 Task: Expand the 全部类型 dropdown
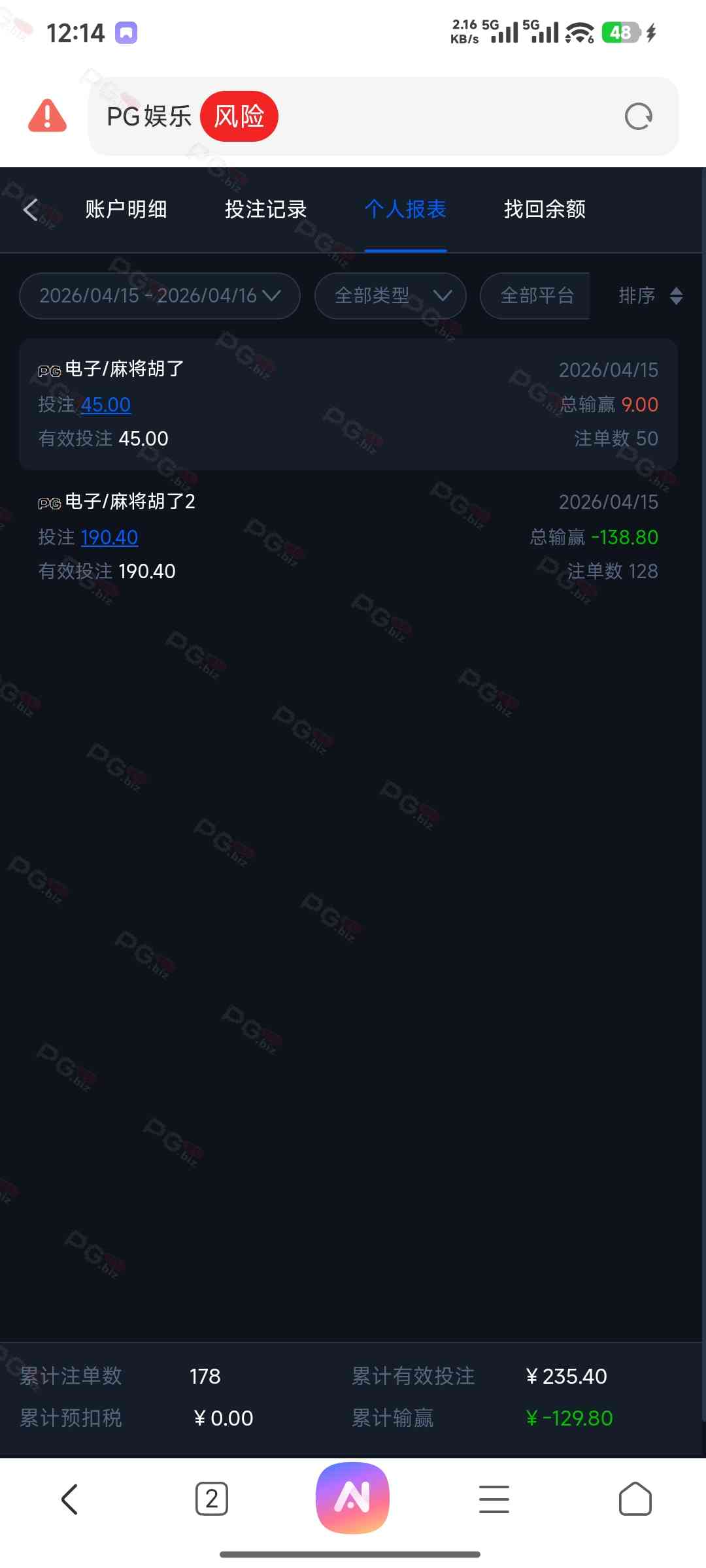point(390,296)
